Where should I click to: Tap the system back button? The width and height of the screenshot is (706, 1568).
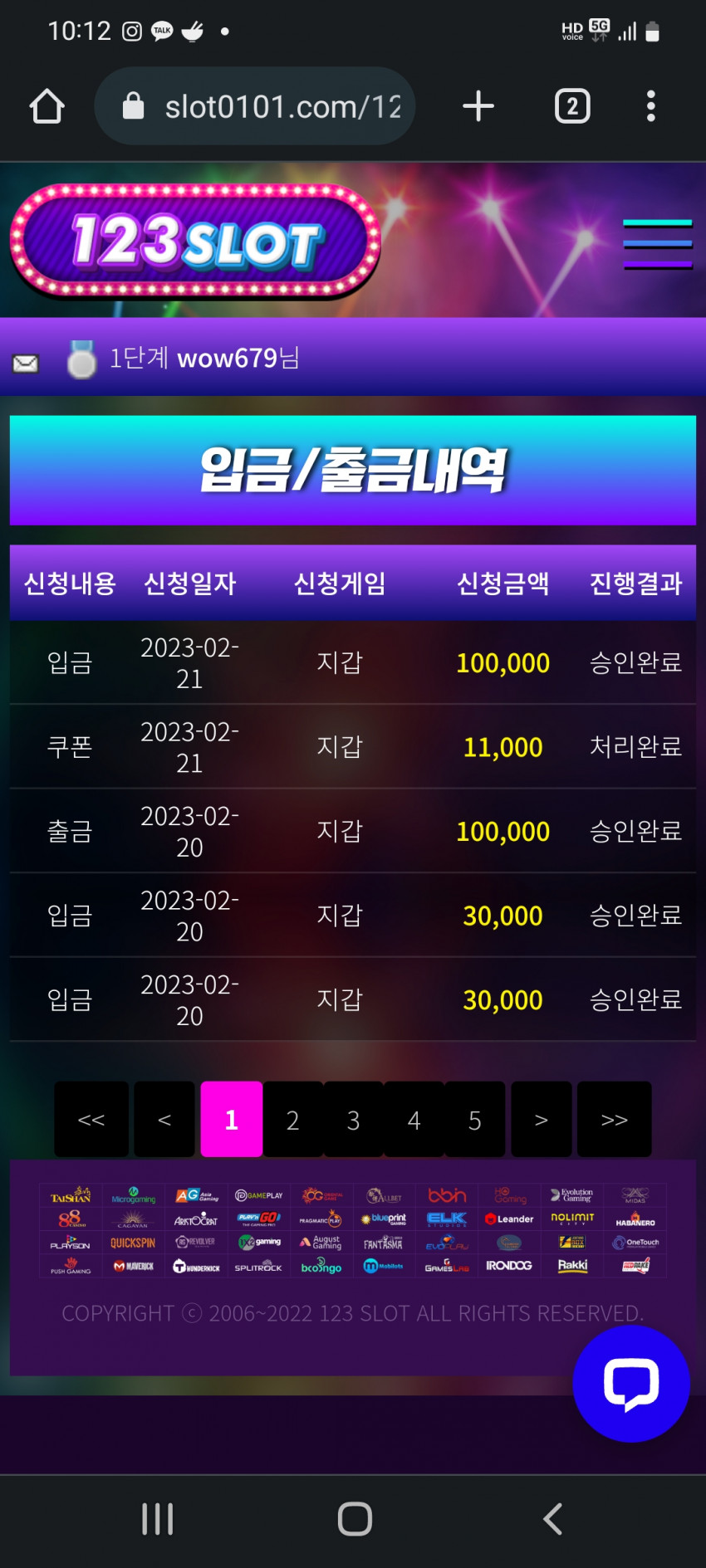click(x=552, y=1519)
